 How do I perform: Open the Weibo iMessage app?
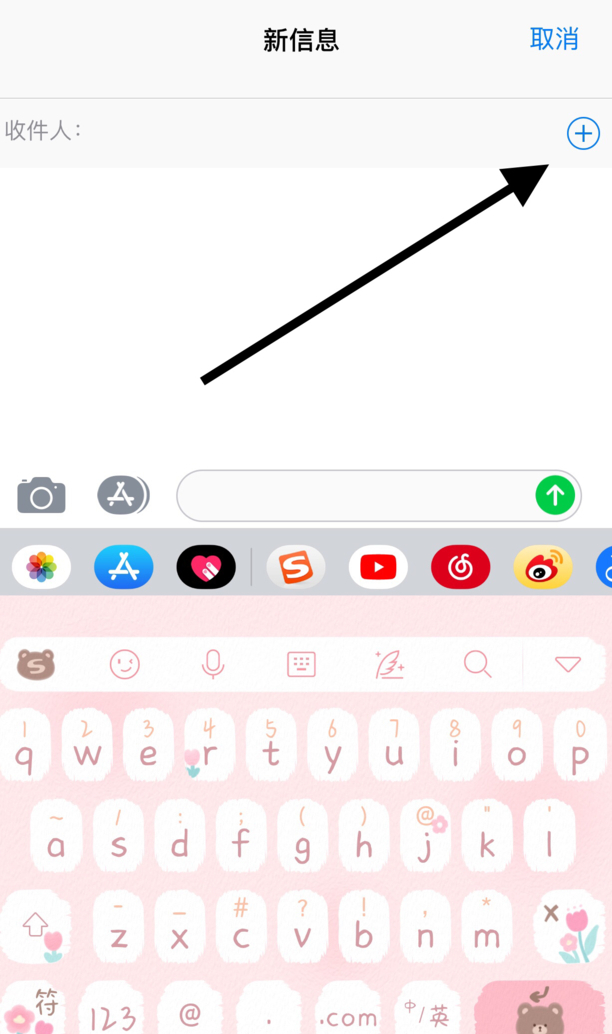point(543,568)
